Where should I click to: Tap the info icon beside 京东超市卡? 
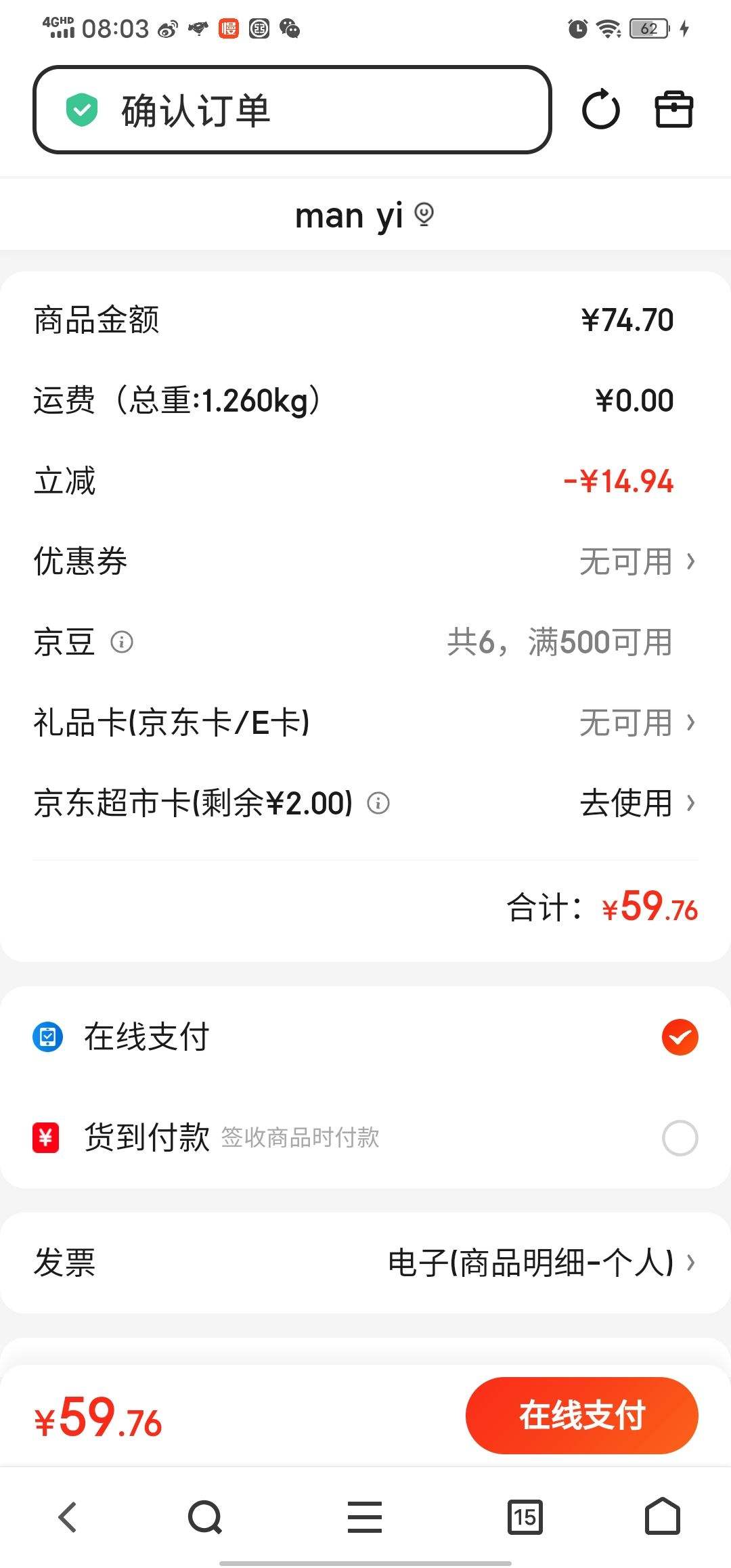378,804
